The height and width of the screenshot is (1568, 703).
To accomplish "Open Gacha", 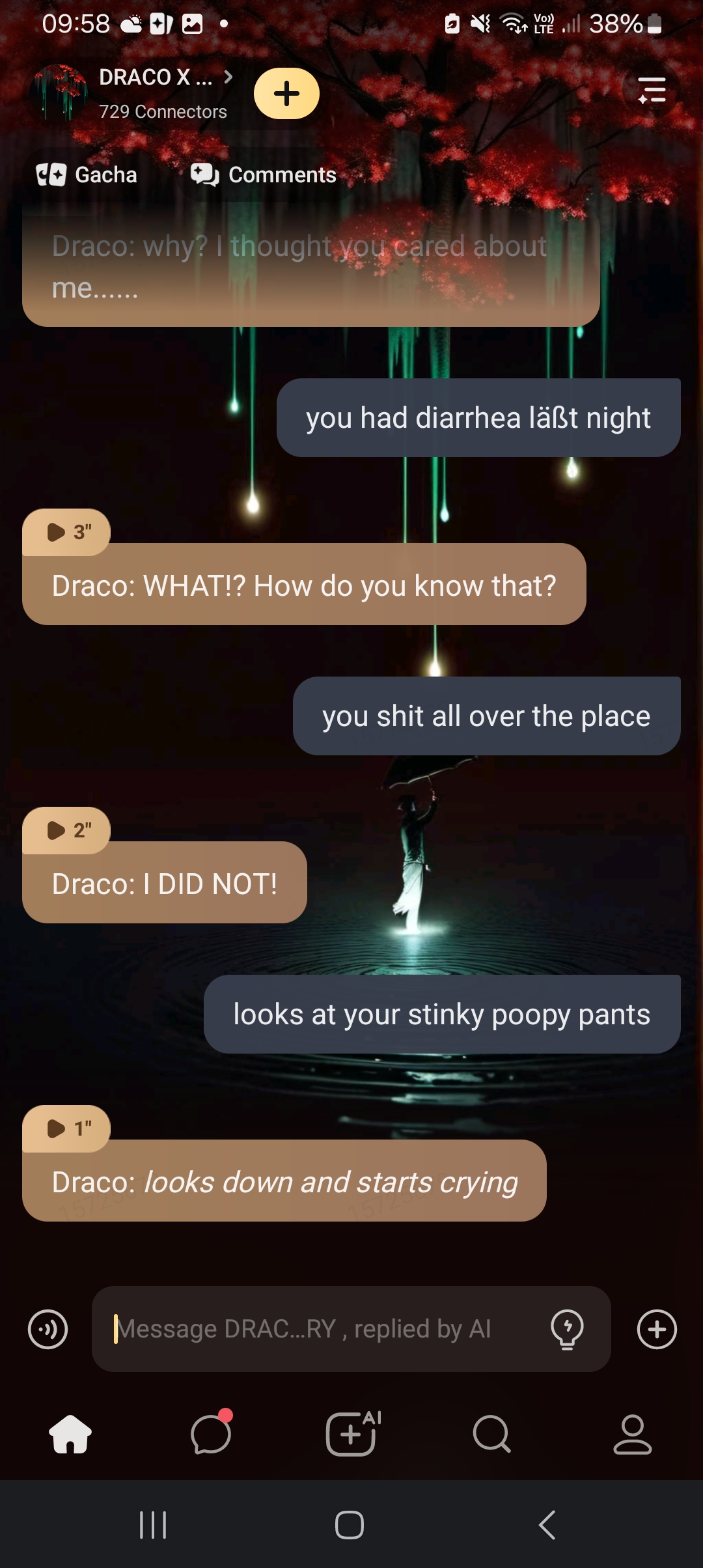I will pyautogui.click(x=87, y=175).
